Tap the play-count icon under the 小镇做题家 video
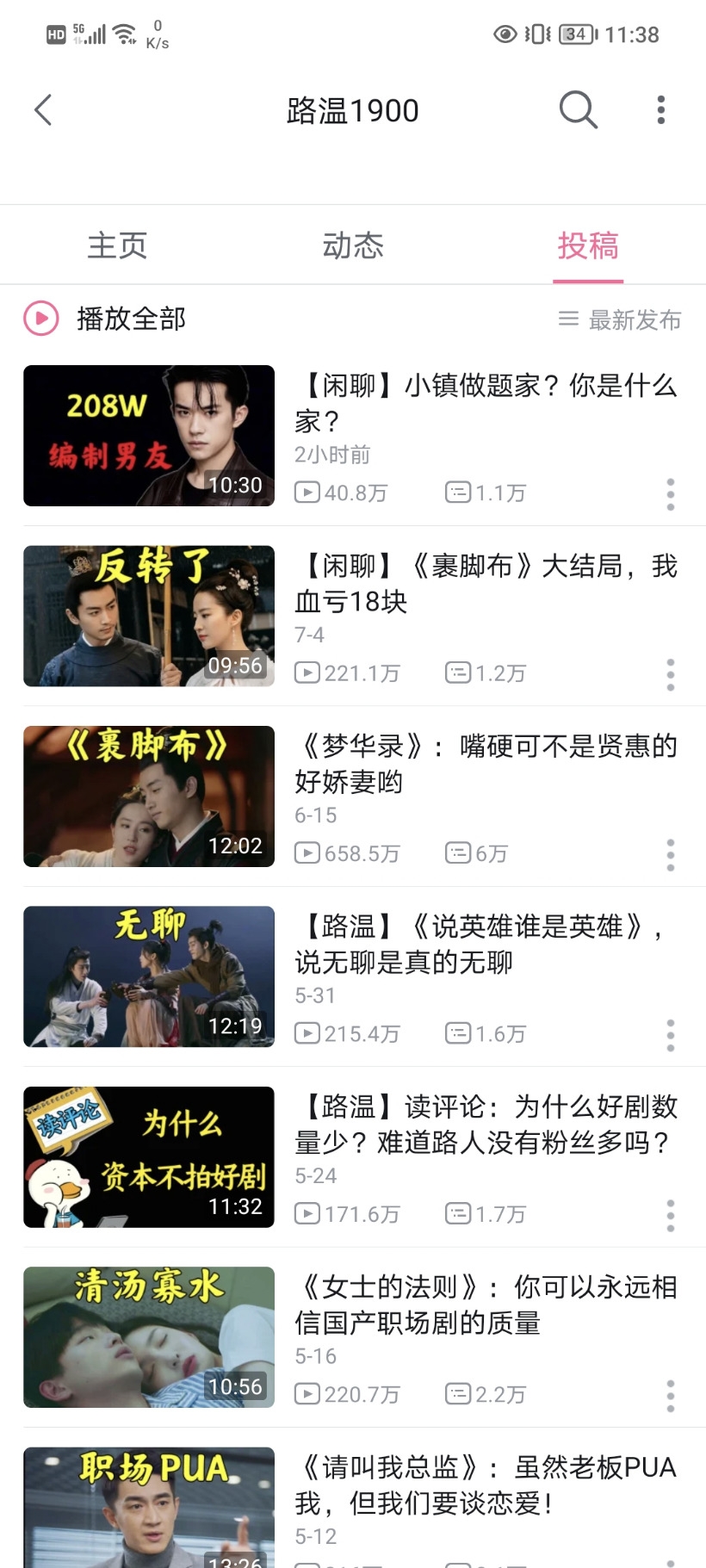Image resolution: width=706 pixels, height=1568 pixels. (x=307, y=493)
